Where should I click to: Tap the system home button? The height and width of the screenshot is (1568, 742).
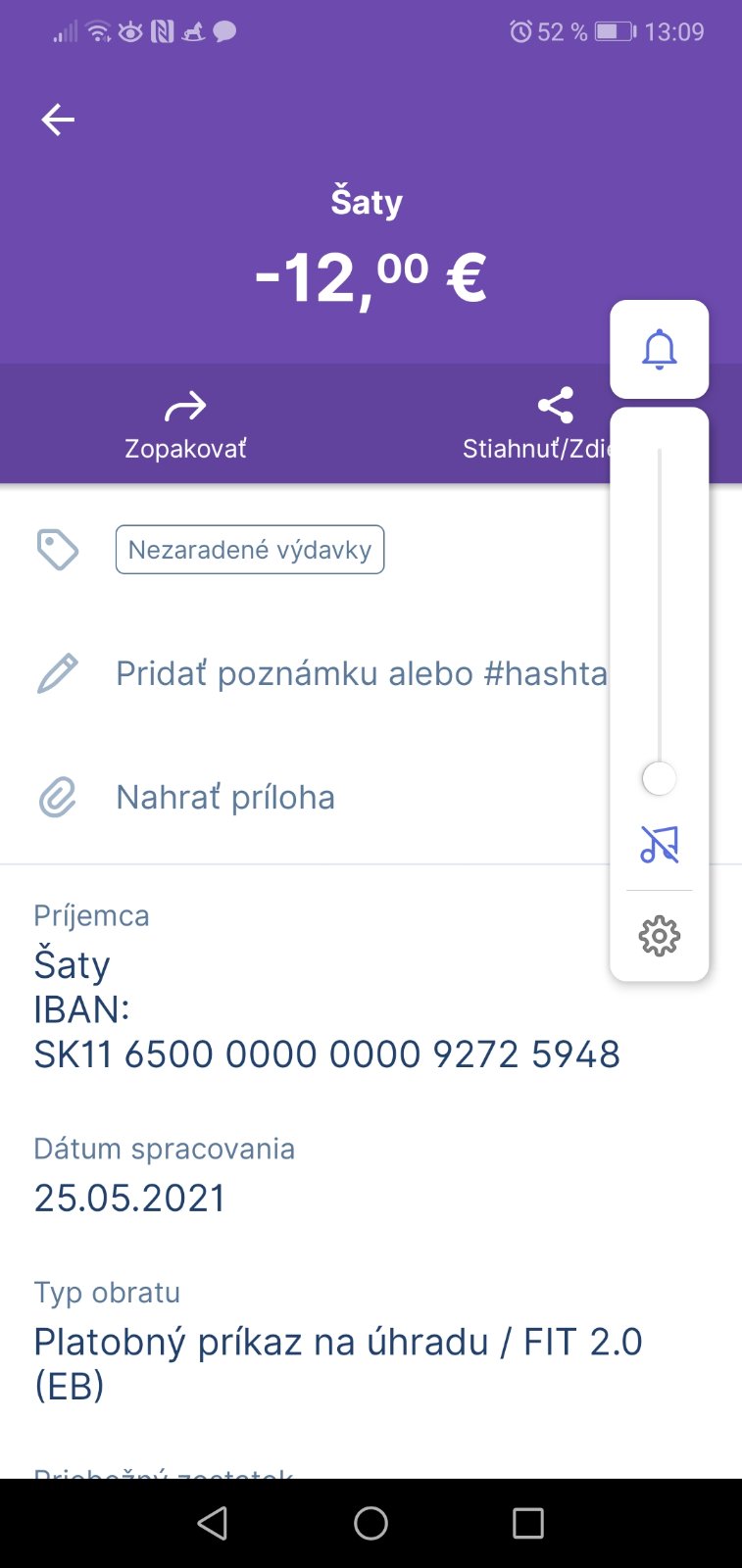[371, 1523]
